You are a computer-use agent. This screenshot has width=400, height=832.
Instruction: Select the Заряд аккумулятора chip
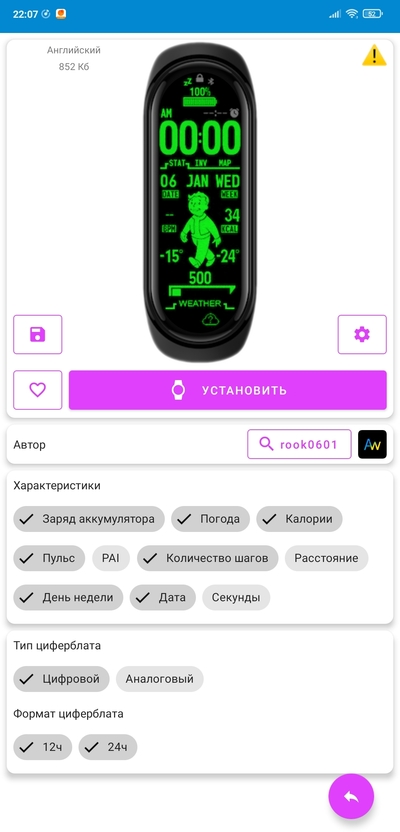pyautogui.click(x=89, y=519)
